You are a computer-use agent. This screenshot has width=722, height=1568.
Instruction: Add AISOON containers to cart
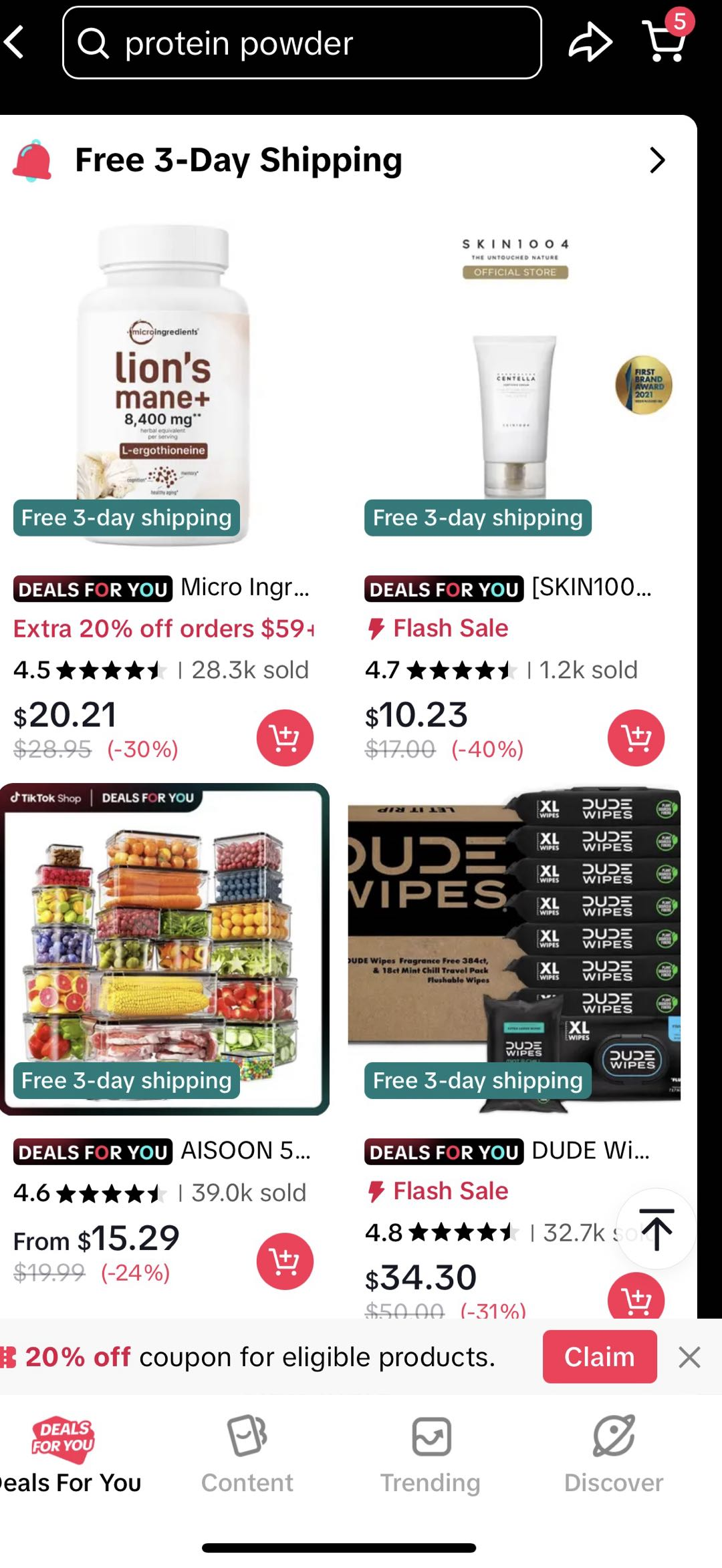285,1261
